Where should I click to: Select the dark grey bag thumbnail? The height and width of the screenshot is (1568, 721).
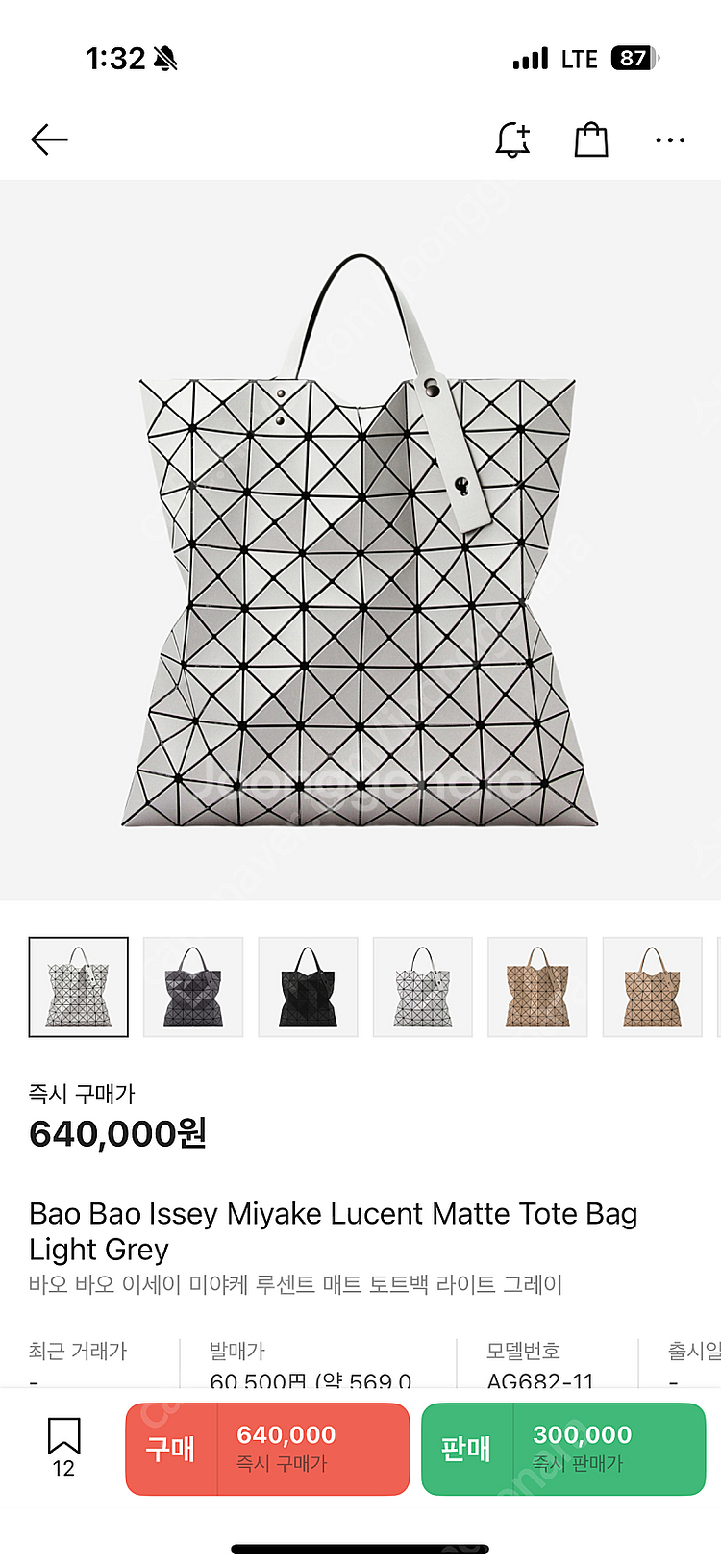[x=193, y=987]
